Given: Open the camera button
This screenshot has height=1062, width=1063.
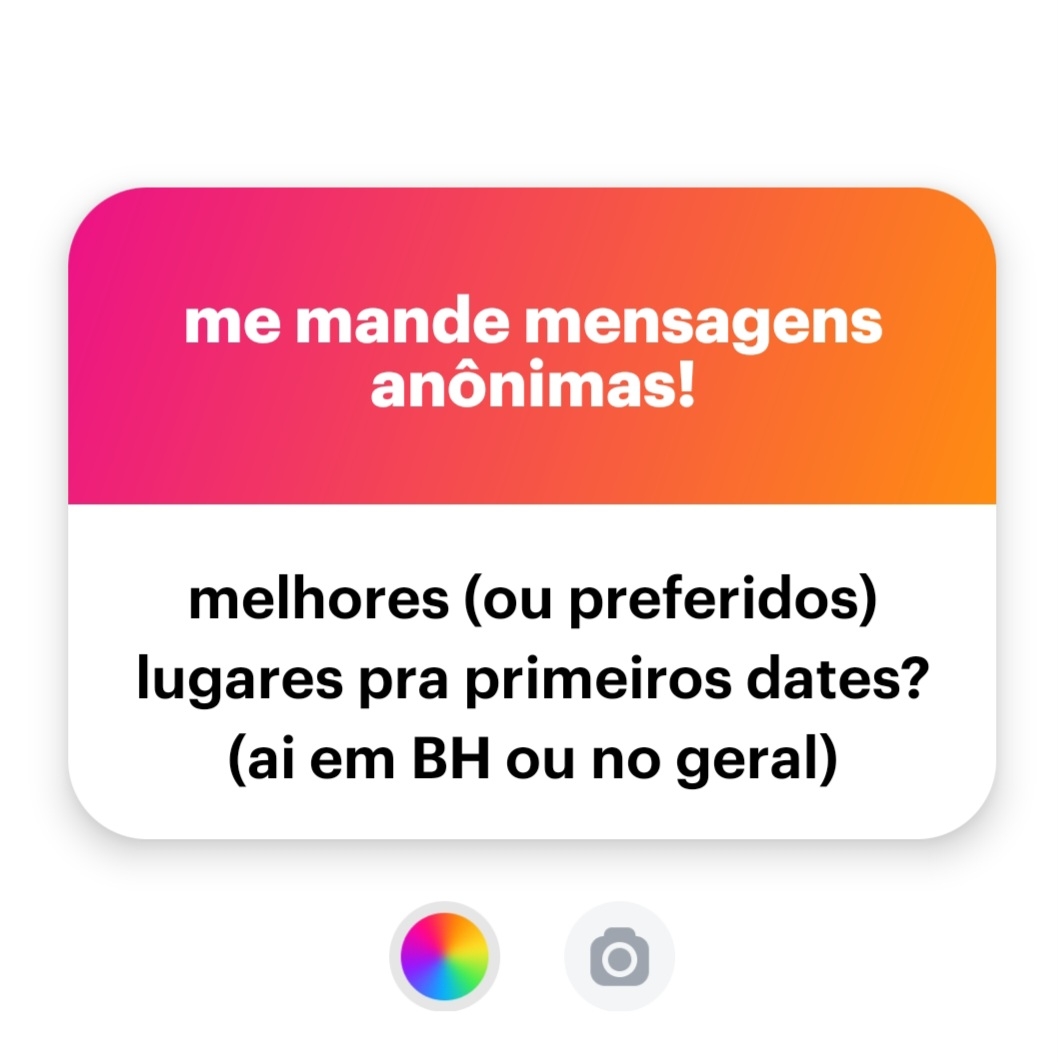Looking at the screenshot, I should (619, 957).
